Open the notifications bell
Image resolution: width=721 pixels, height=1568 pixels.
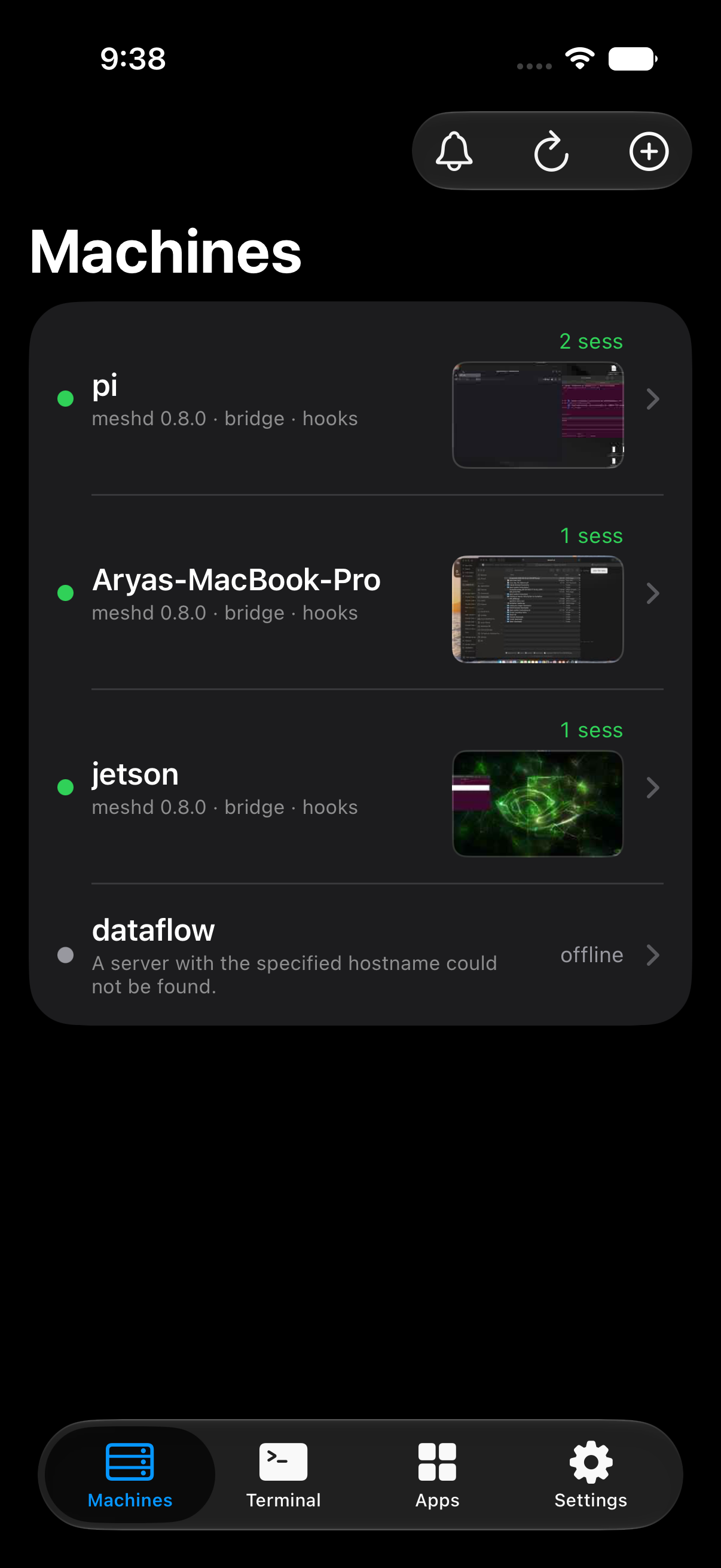pyautogui.click(x=454, y=151)
